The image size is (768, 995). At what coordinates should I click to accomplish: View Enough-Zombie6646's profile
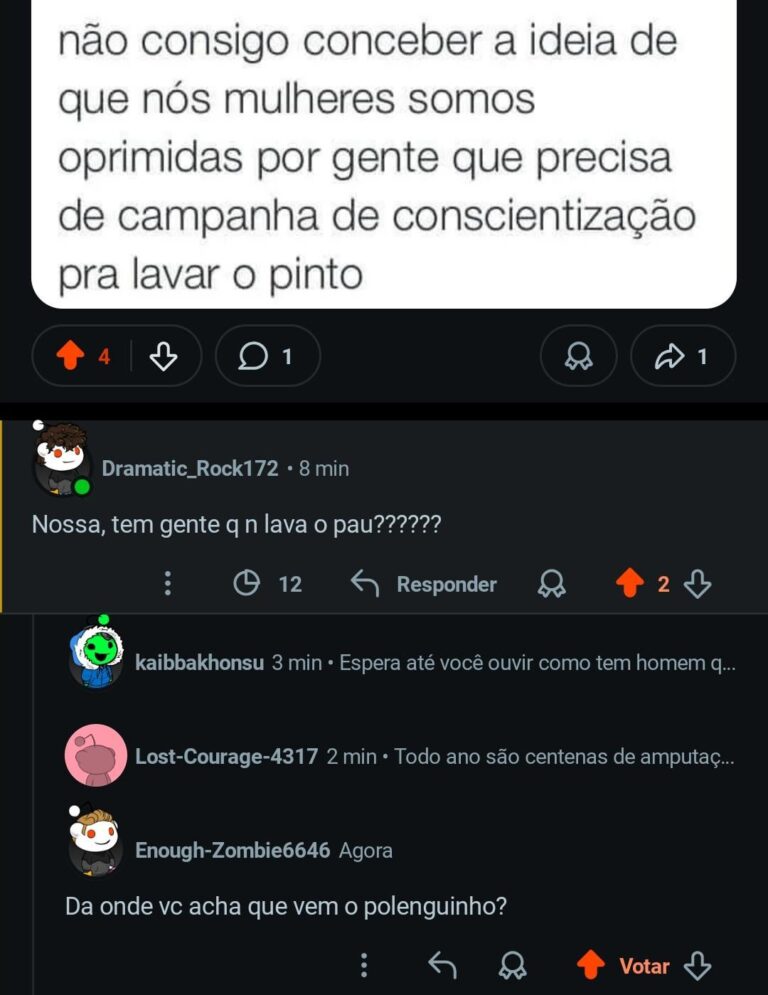pyautogui.click(x=232, y=851)
